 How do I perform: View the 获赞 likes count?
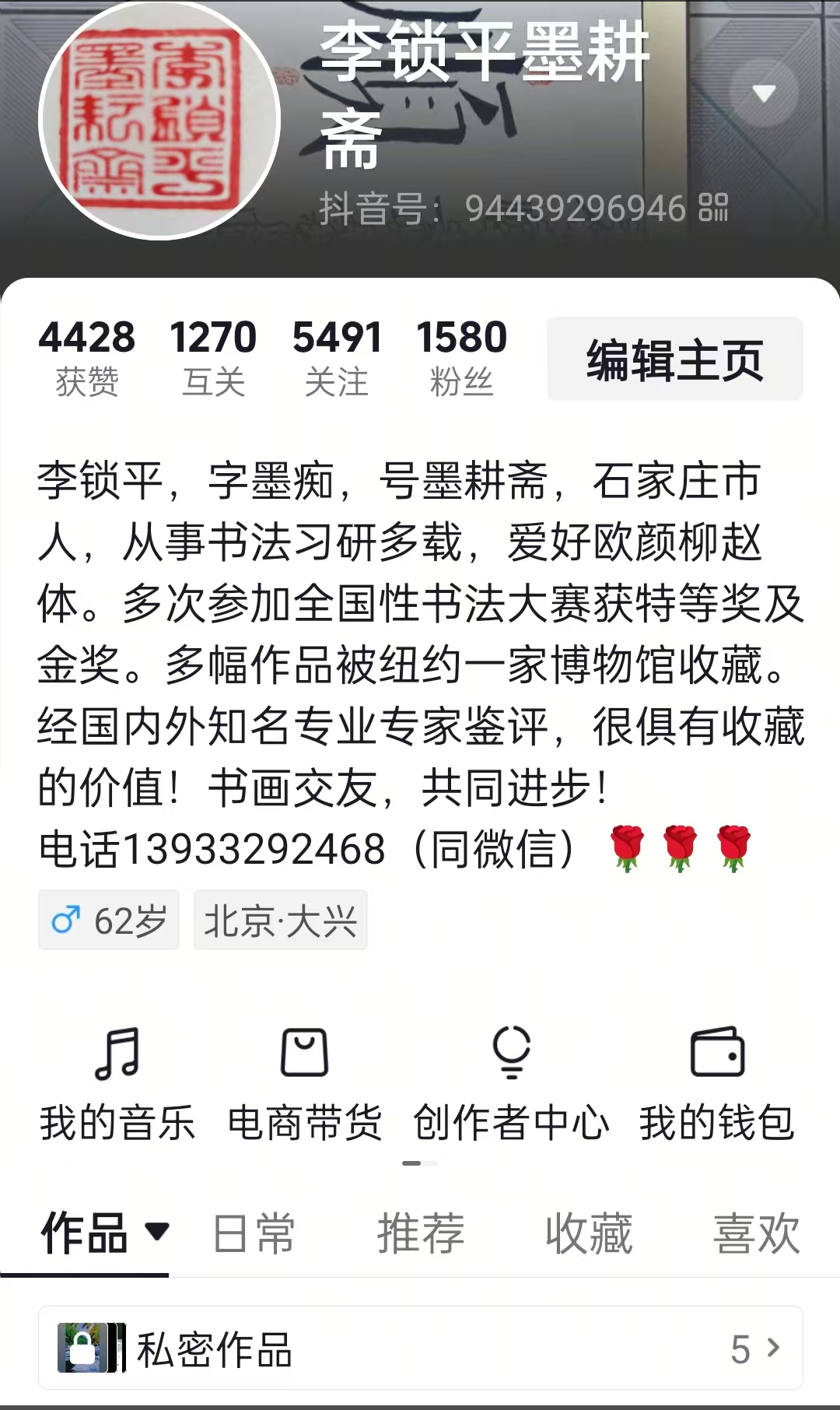[x=86, y=357]
